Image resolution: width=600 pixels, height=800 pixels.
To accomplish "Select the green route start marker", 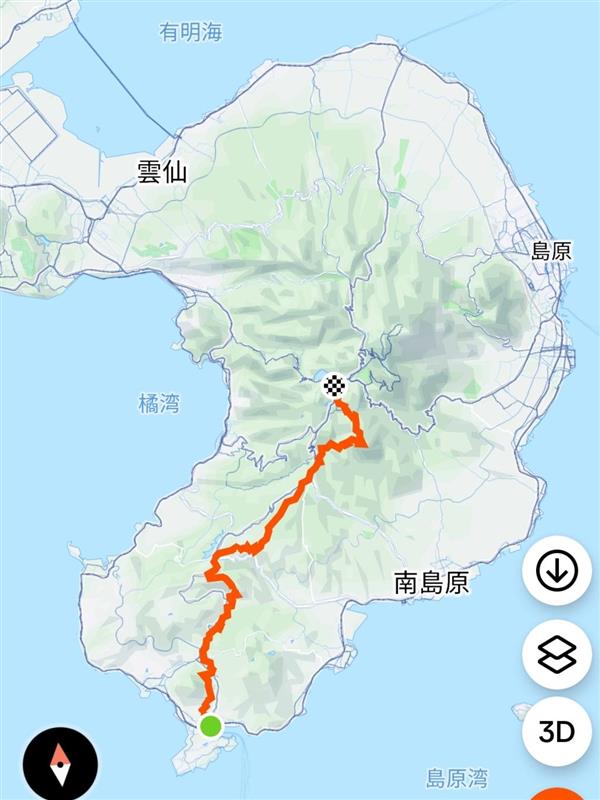I will click(210, 726).
